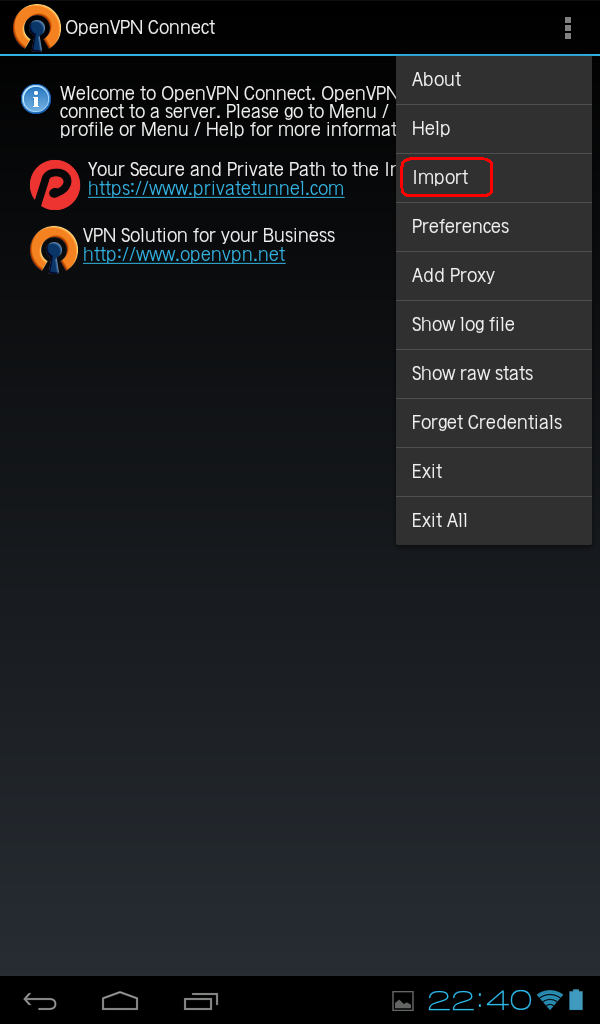This screenshot has width=600, height=1024.
Task: Open the openvpn.net link
Action: [x=184, y=255]
